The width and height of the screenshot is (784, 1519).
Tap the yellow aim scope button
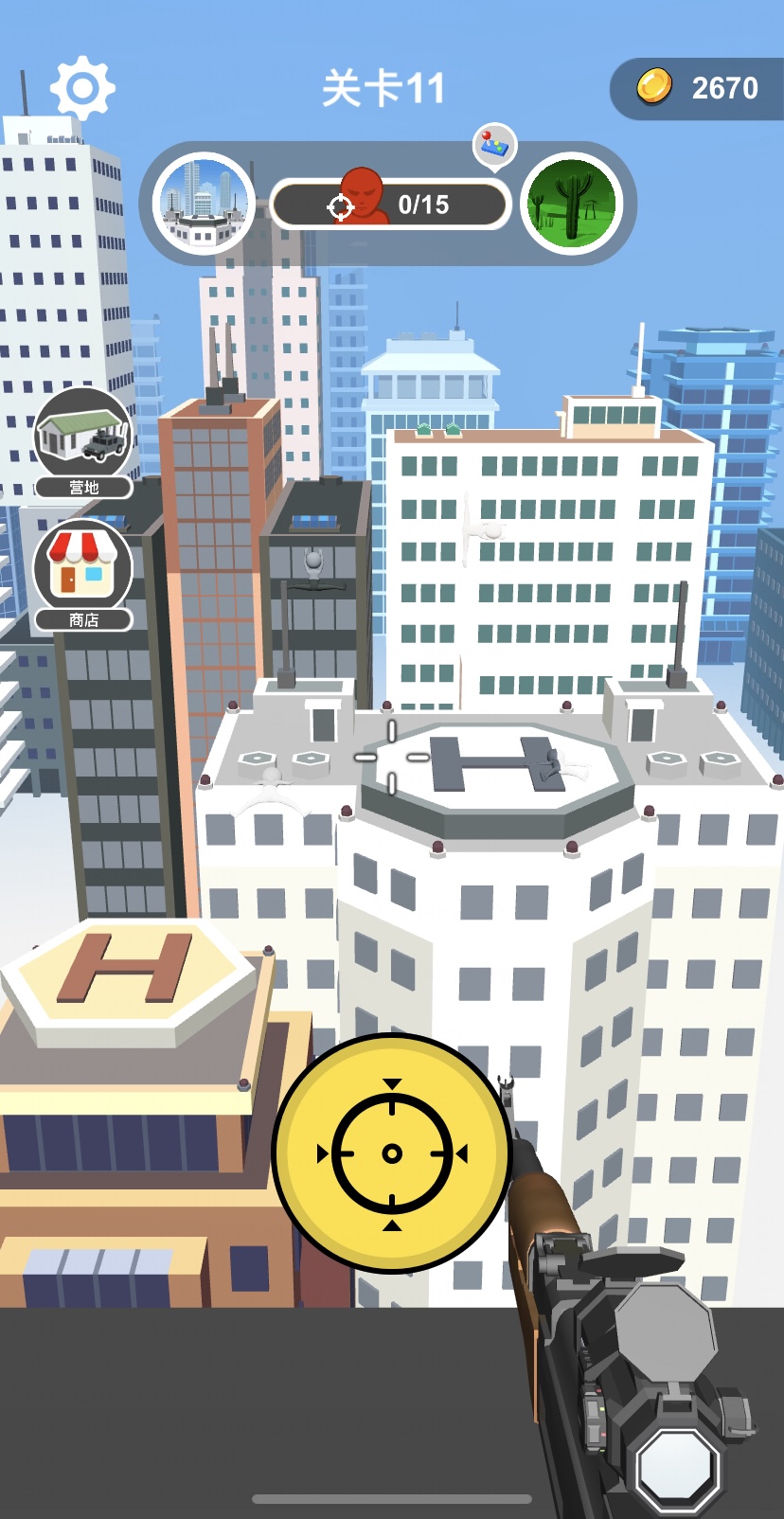(392, 1153)
